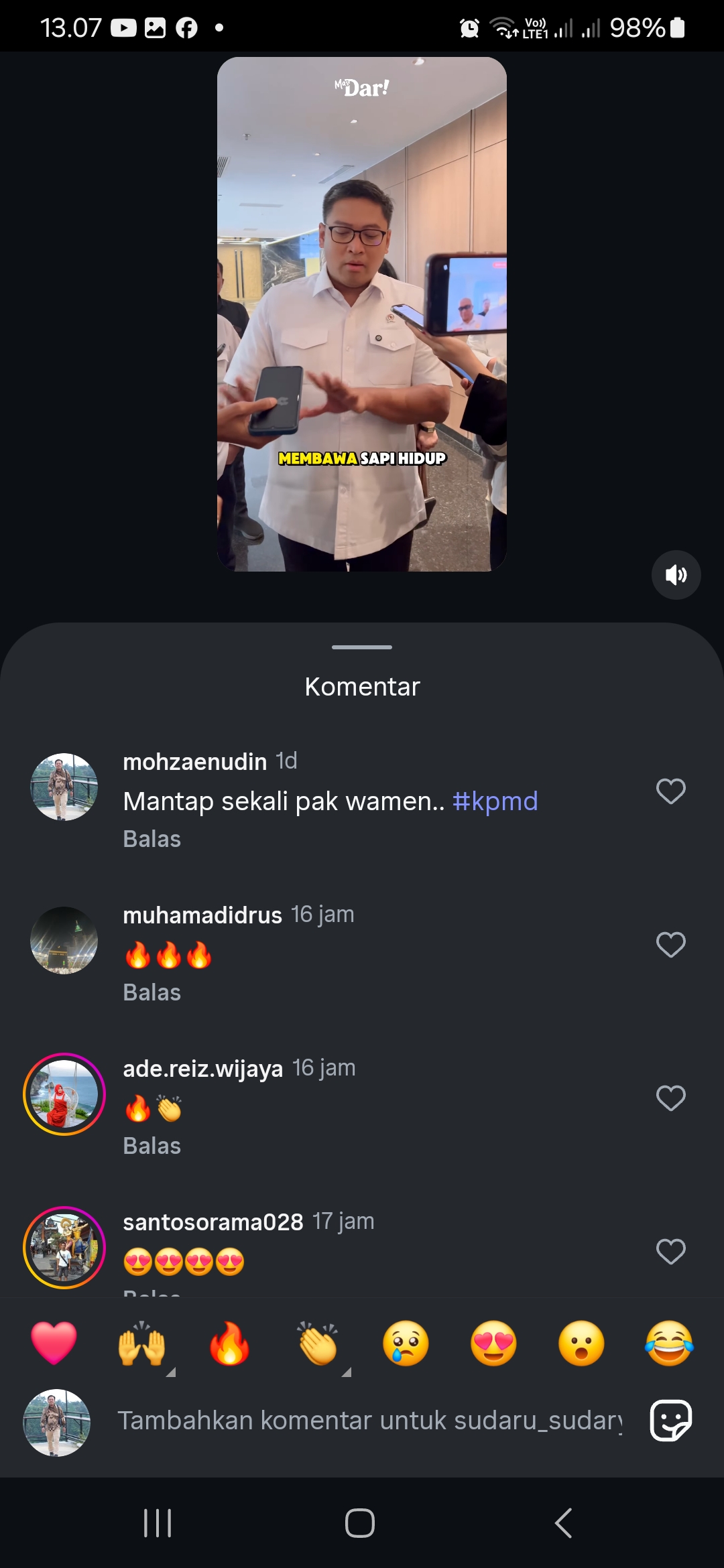The image size is (724, 1568).
Task: Like muhamadidrus's comment
Action: (670, 945)
